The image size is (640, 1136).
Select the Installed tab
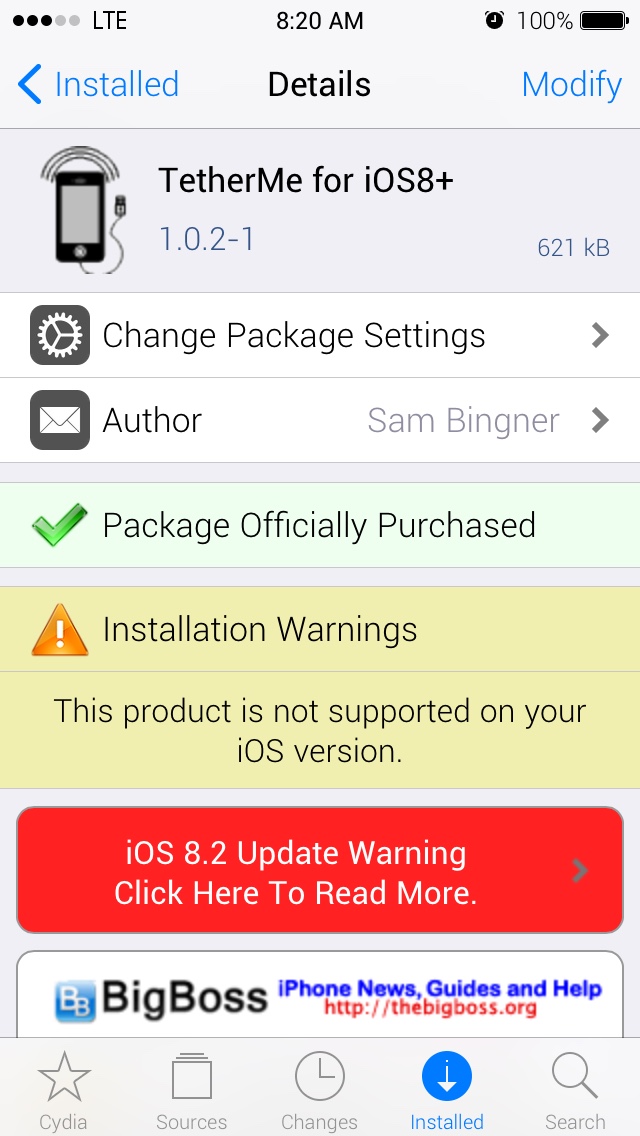pos(447,1090)
